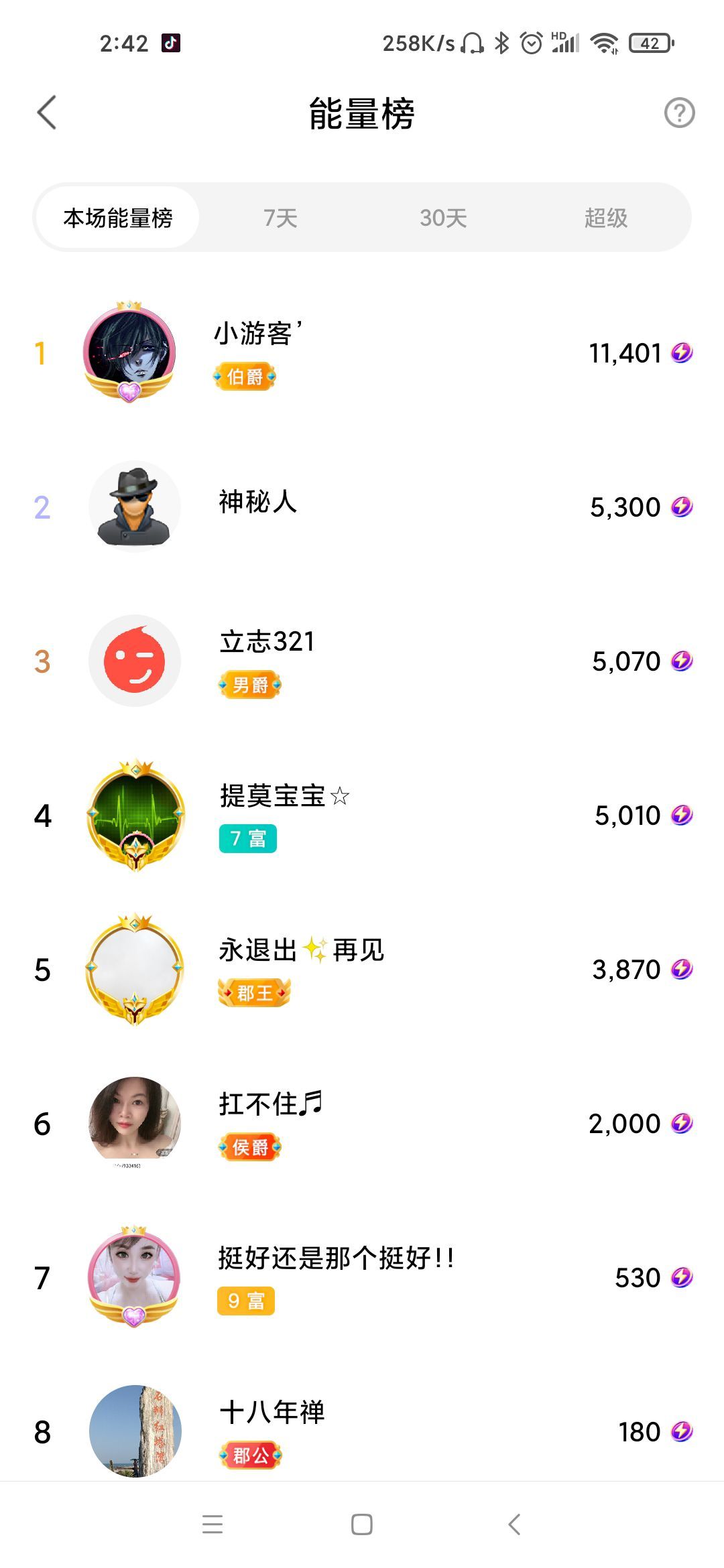Switch to the 本场能量榜 tab
Screen dimensions: 724x1568
[117, 218]
